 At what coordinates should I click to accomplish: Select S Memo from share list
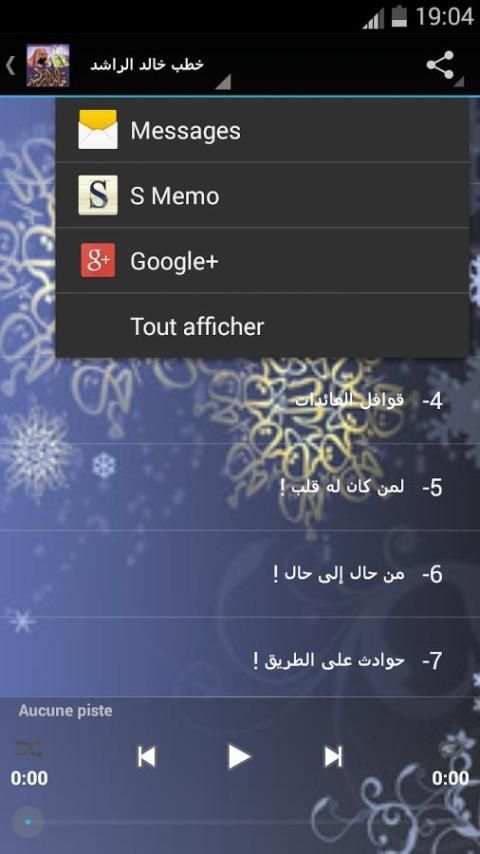click(263, 195)
